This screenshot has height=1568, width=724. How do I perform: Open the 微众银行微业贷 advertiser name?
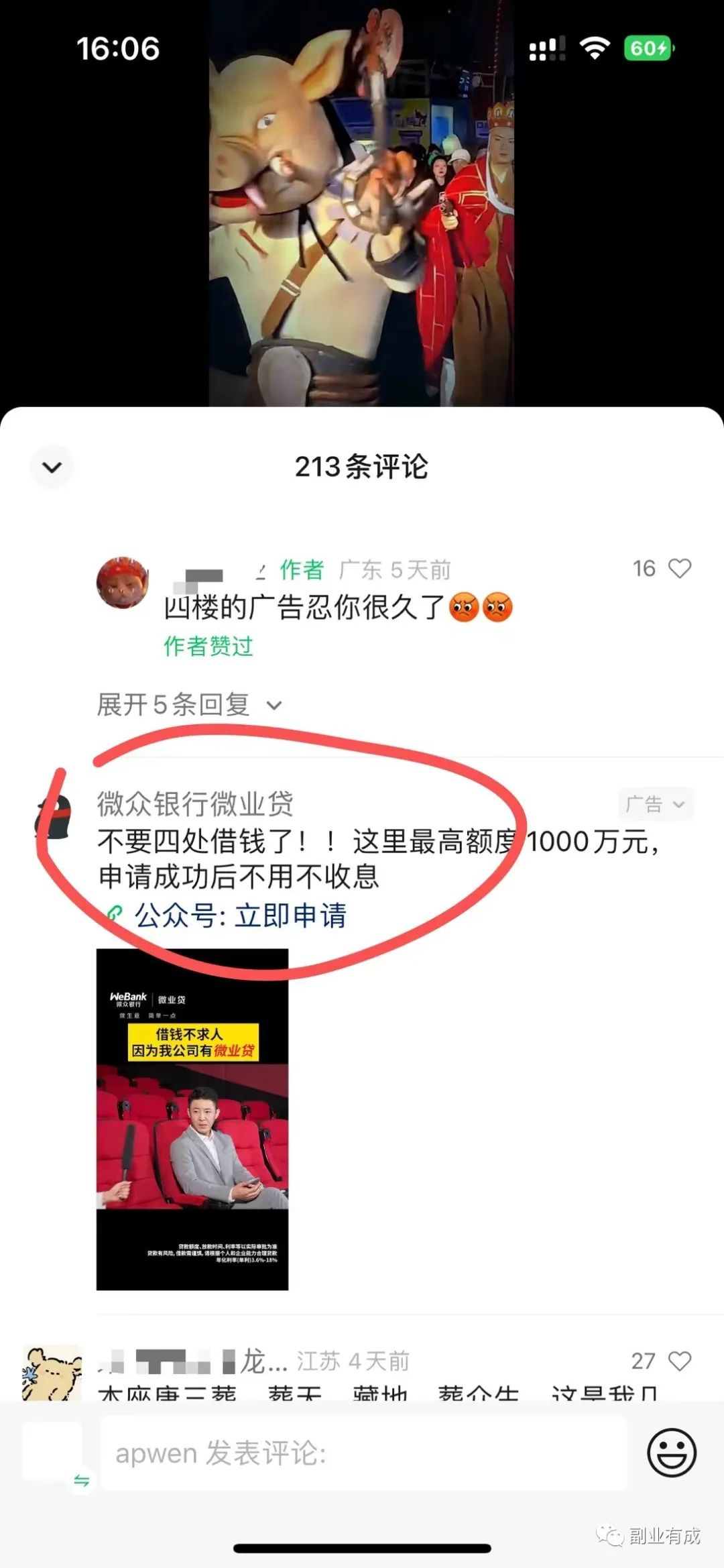[x=195, y=803]
